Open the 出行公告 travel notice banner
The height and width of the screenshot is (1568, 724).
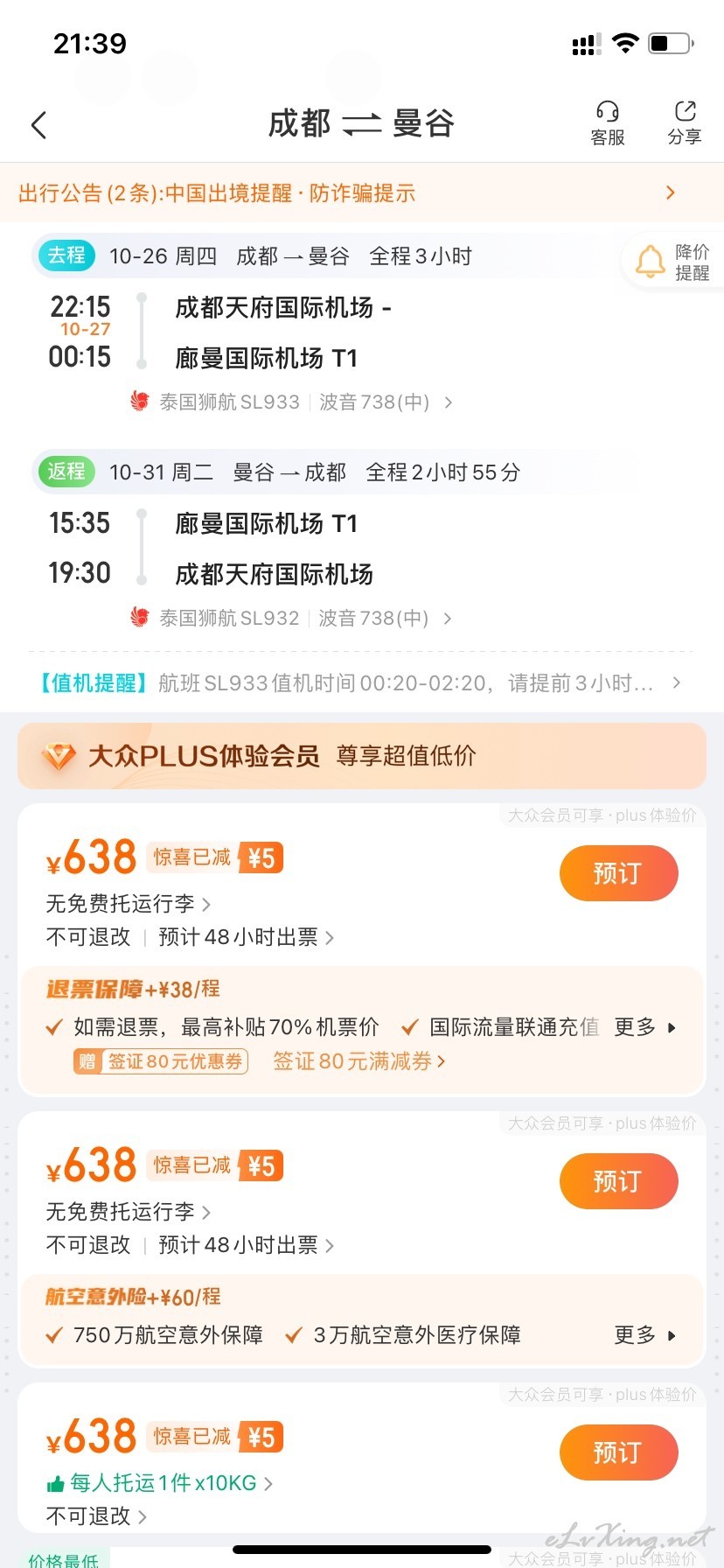coord(362,192)
